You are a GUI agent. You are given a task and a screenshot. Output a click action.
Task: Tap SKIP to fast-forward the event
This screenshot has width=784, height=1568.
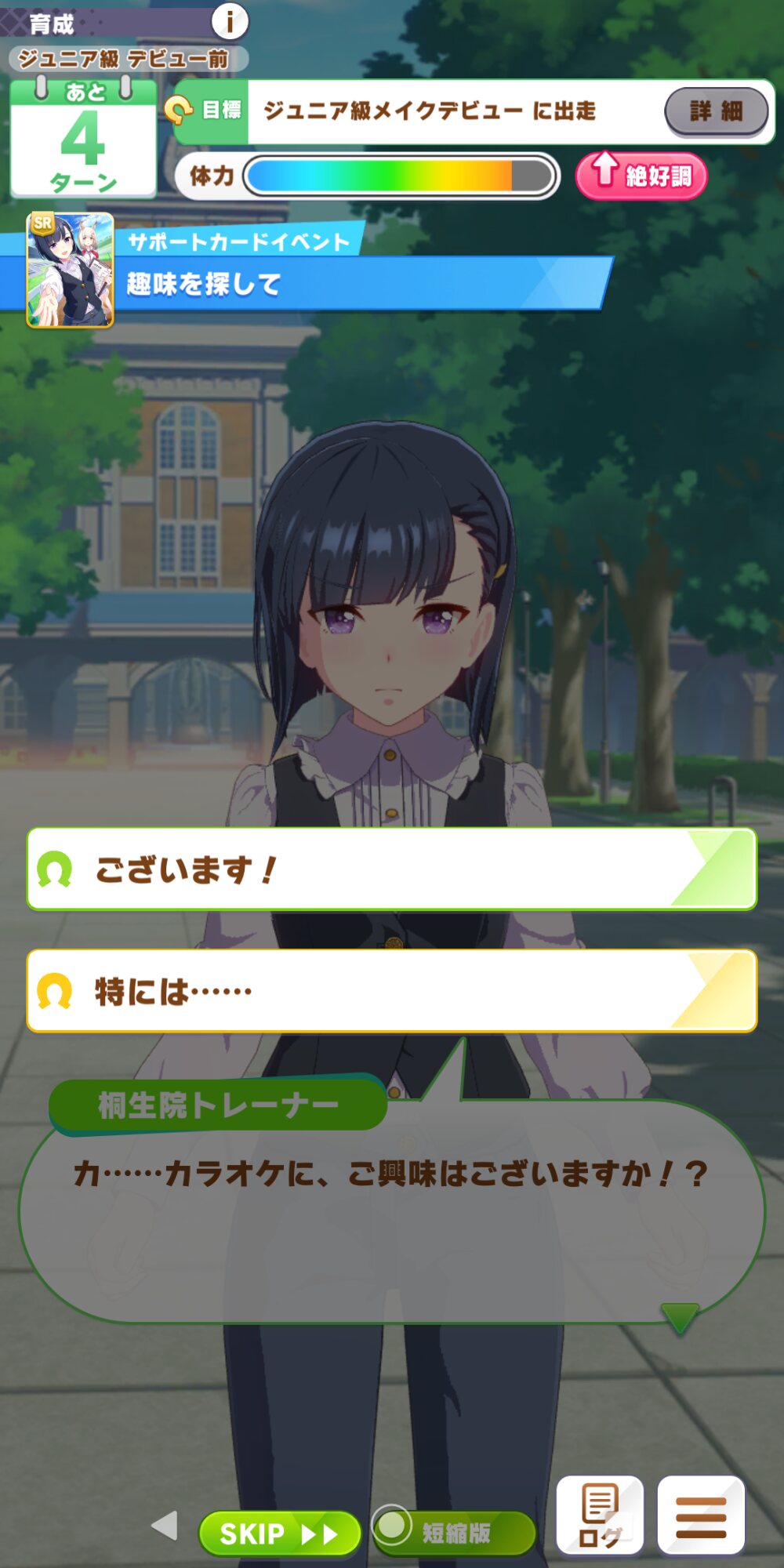tap(279, 1533)
